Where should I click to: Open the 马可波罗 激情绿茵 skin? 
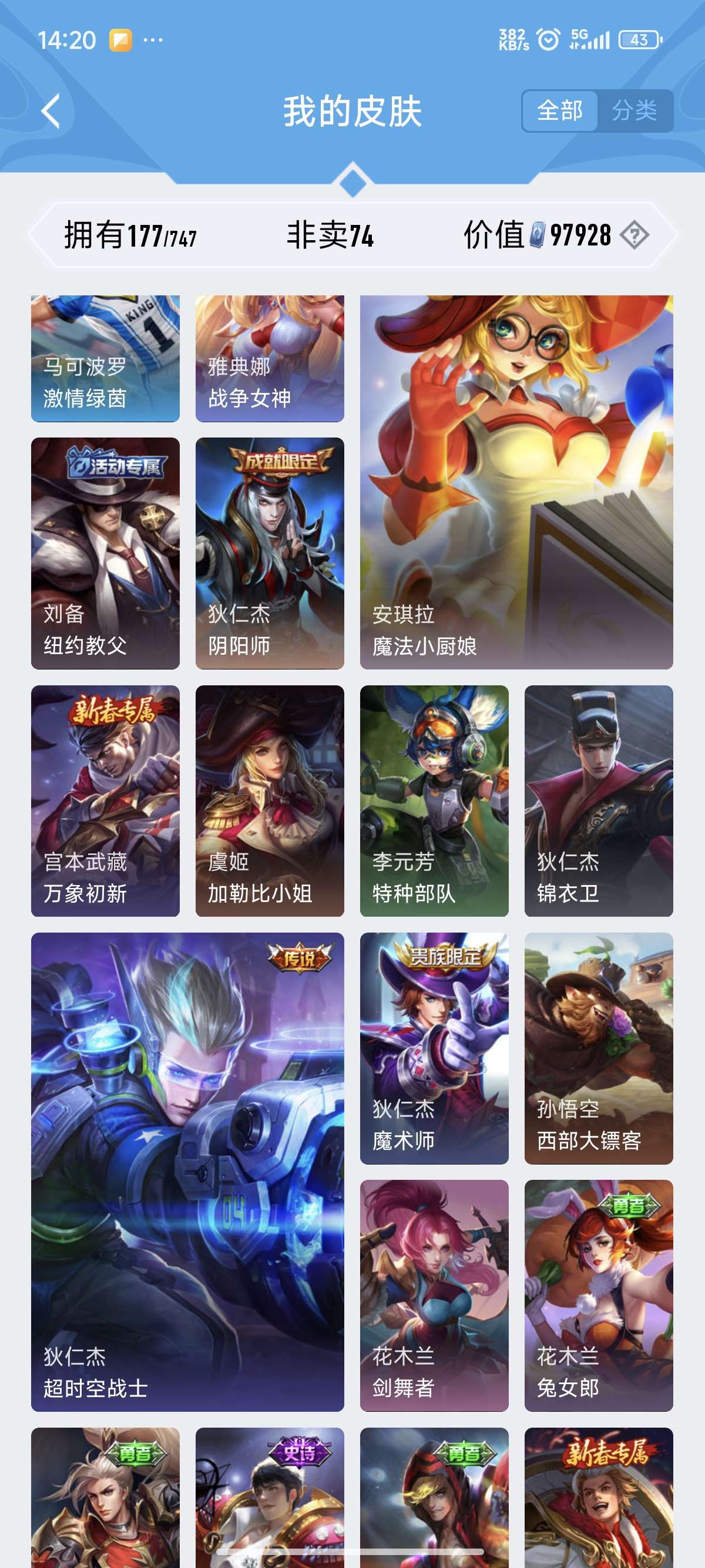tap(105, 358)
